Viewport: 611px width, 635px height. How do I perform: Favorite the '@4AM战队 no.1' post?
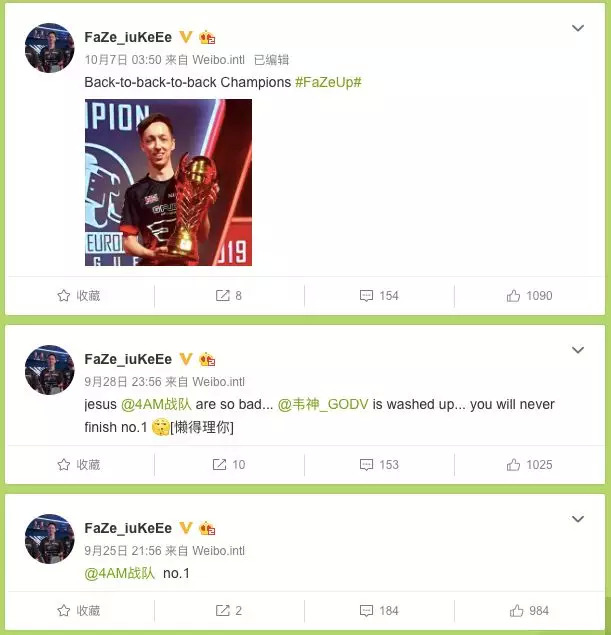click(x=79, y=611)
